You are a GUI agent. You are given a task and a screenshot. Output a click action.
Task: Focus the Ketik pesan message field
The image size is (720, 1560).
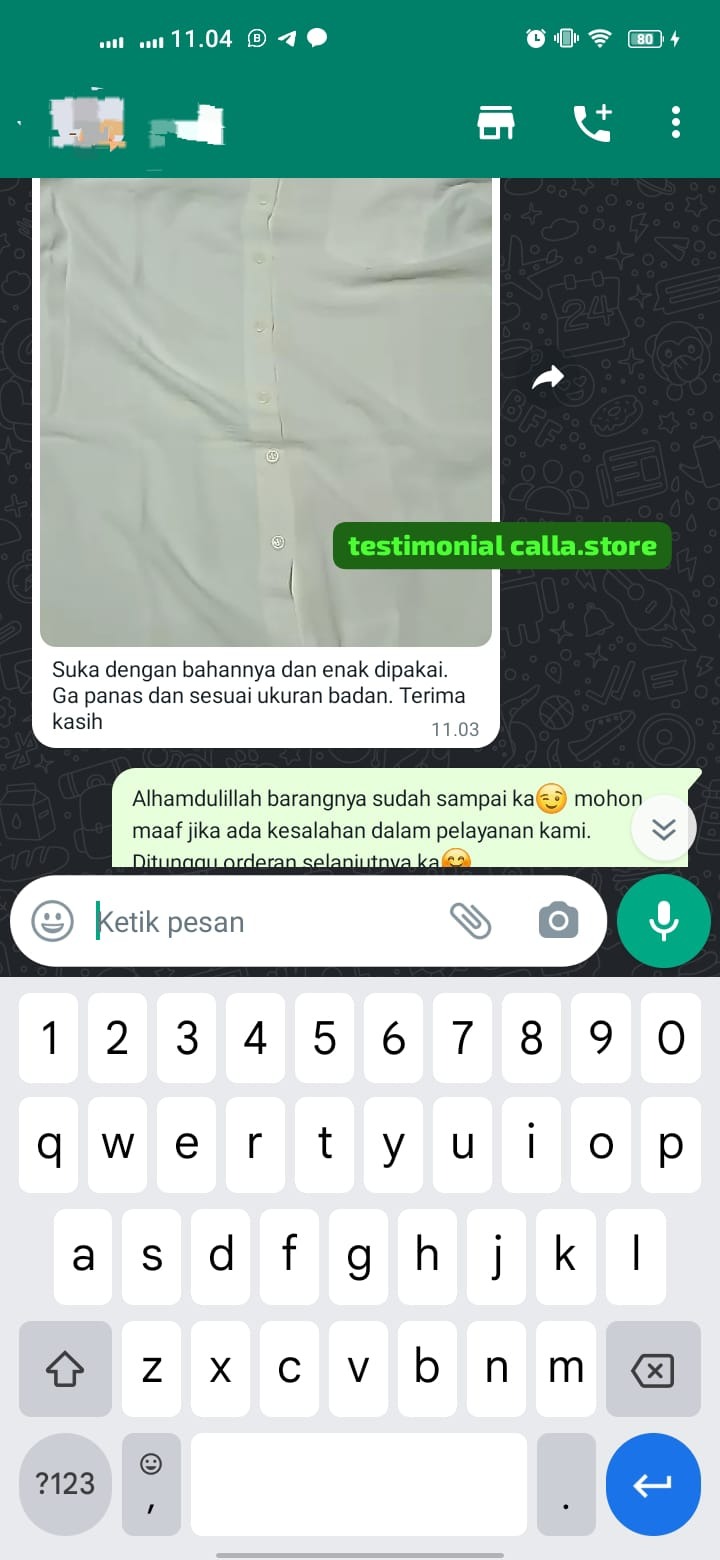[x=260, y=921]
